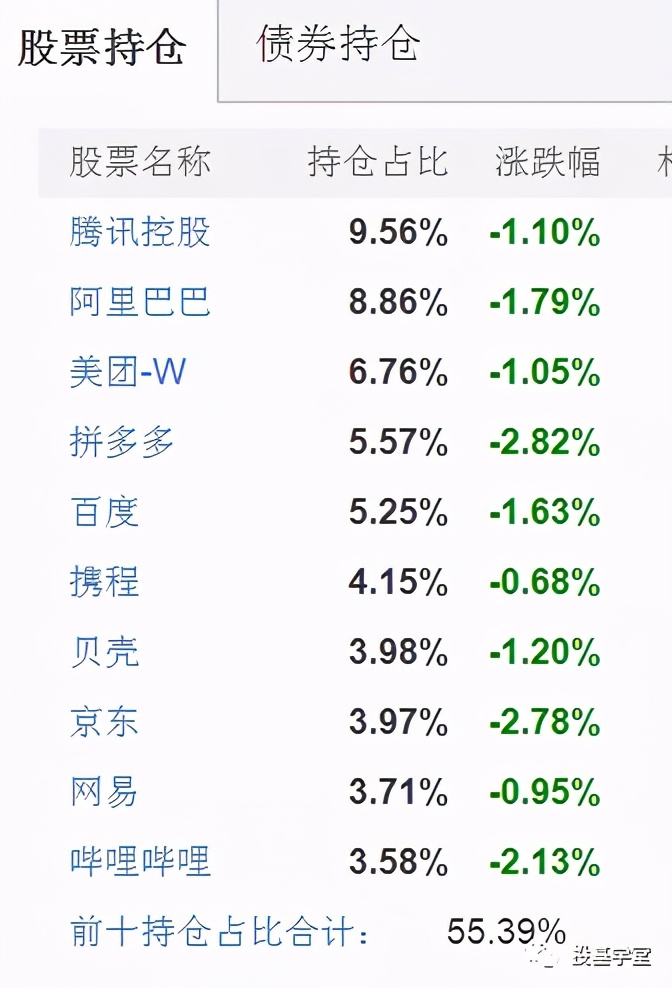The height and width of the screenshot is (988, 672).
Task: View 贝壳 stock details
Action: [104, 653]
